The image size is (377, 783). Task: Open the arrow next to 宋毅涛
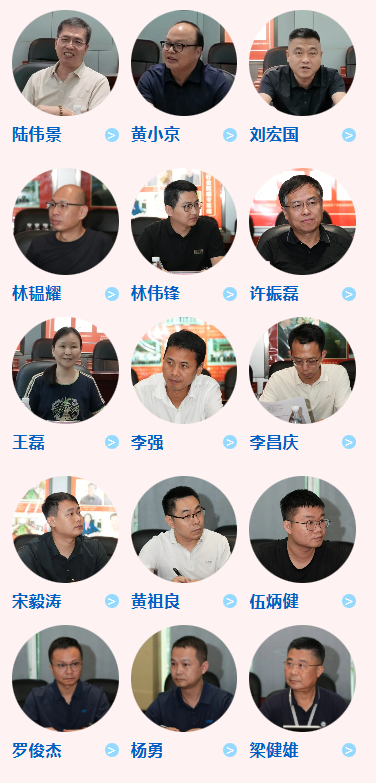tap(112, 601)
